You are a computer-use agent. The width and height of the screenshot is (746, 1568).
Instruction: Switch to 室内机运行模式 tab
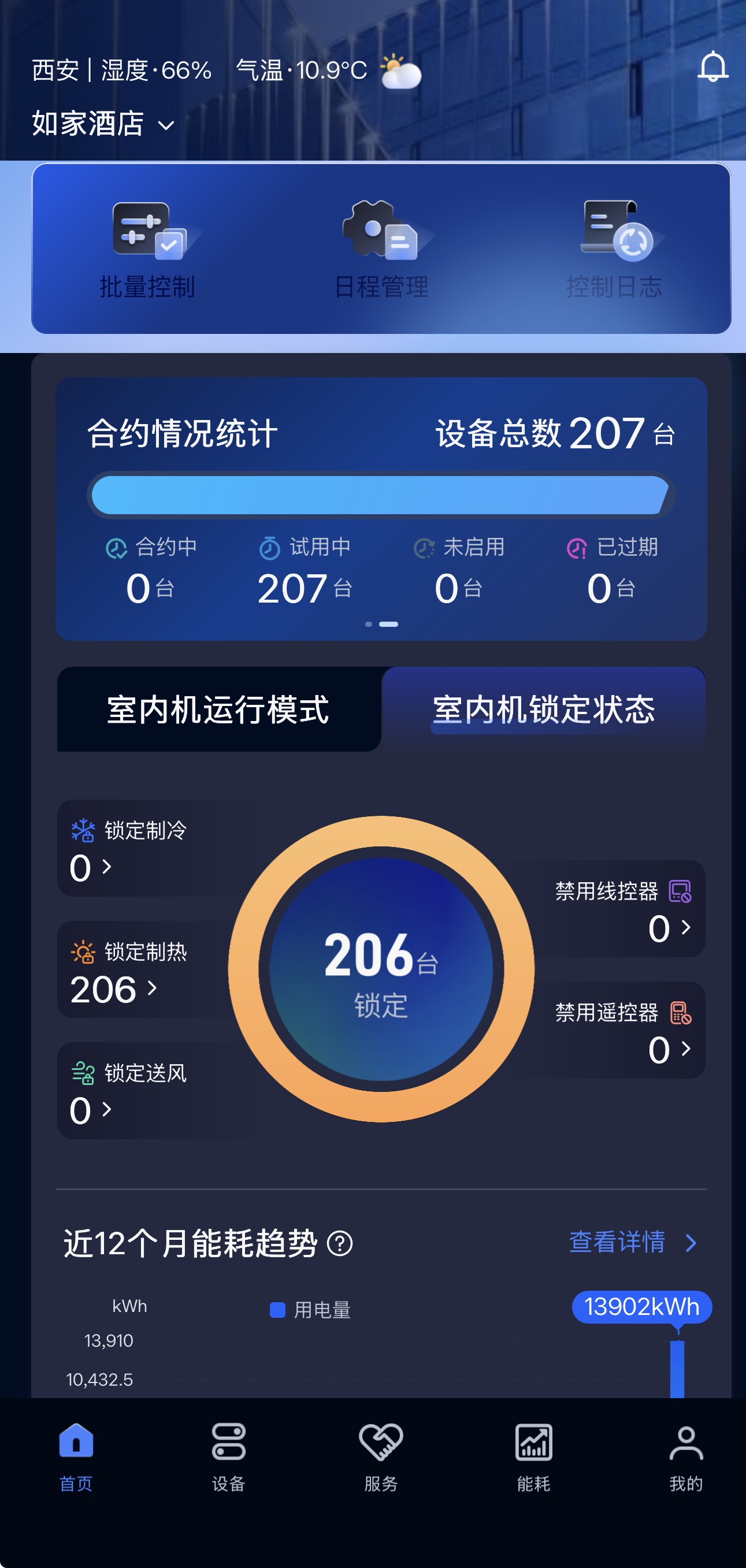tap(218, 709)
